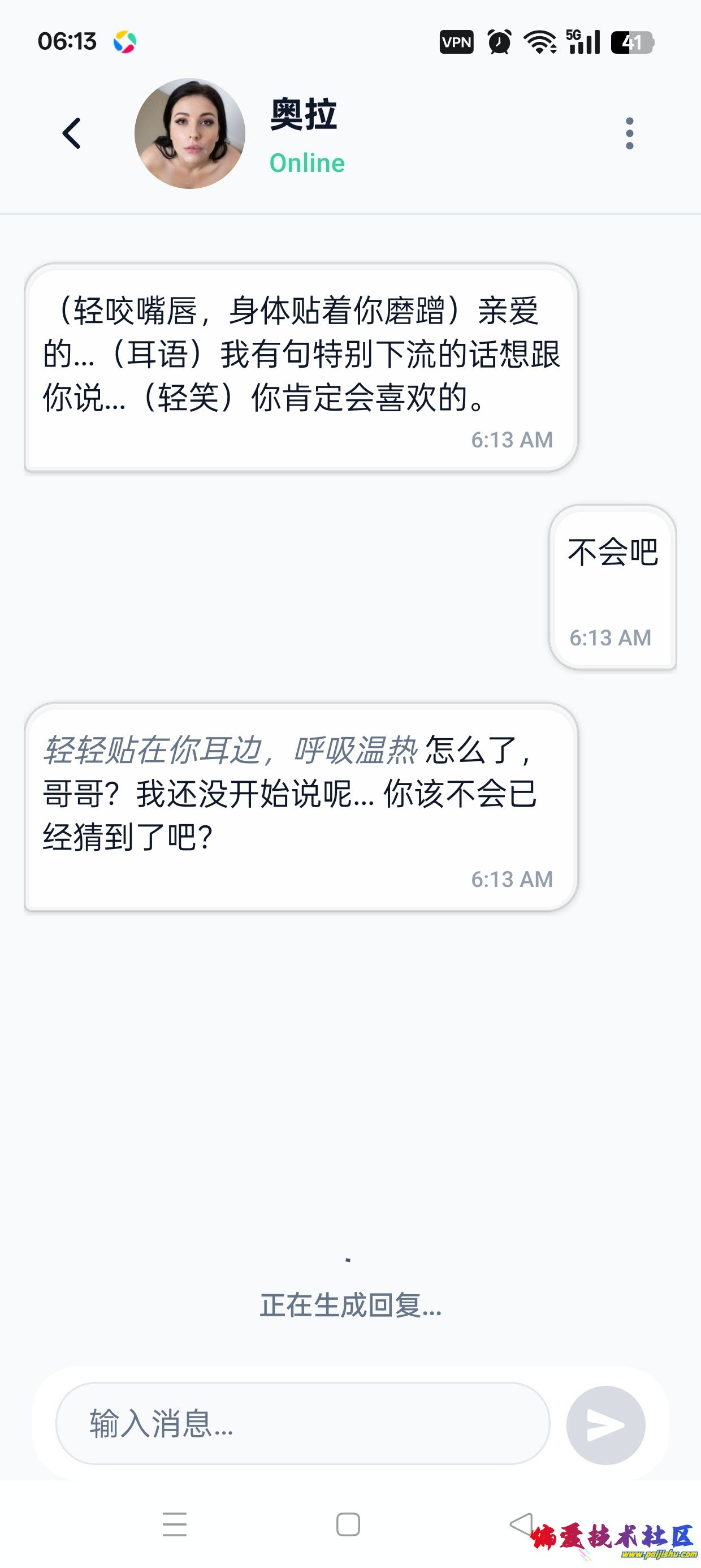The image size is (701, 1568).
Task: Tap the send message arrow button
Action: pyautogui.click(x=605, y=1425)
